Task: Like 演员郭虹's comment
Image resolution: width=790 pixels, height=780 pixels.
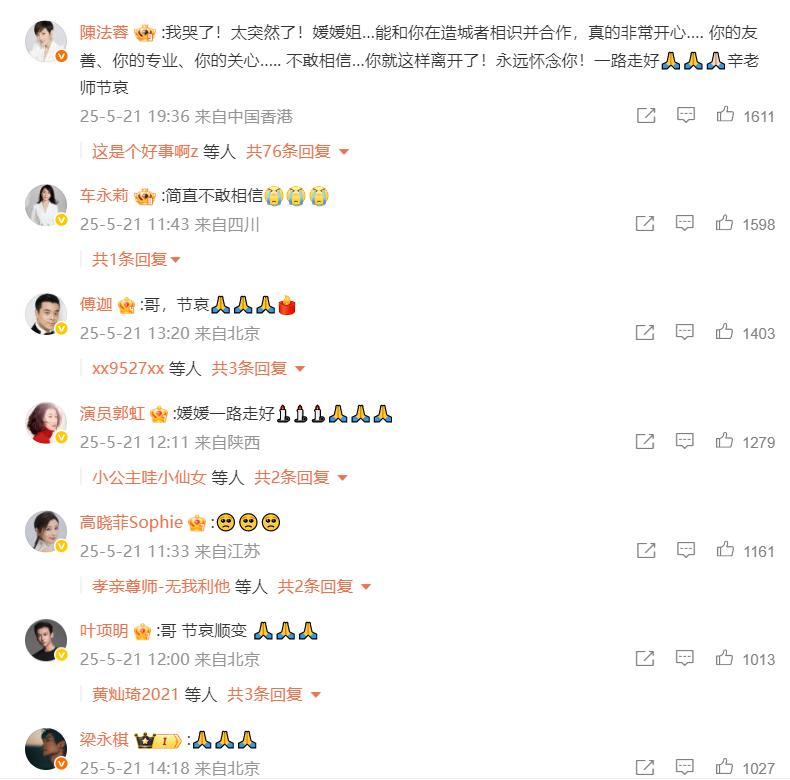Action: (725, 441)
